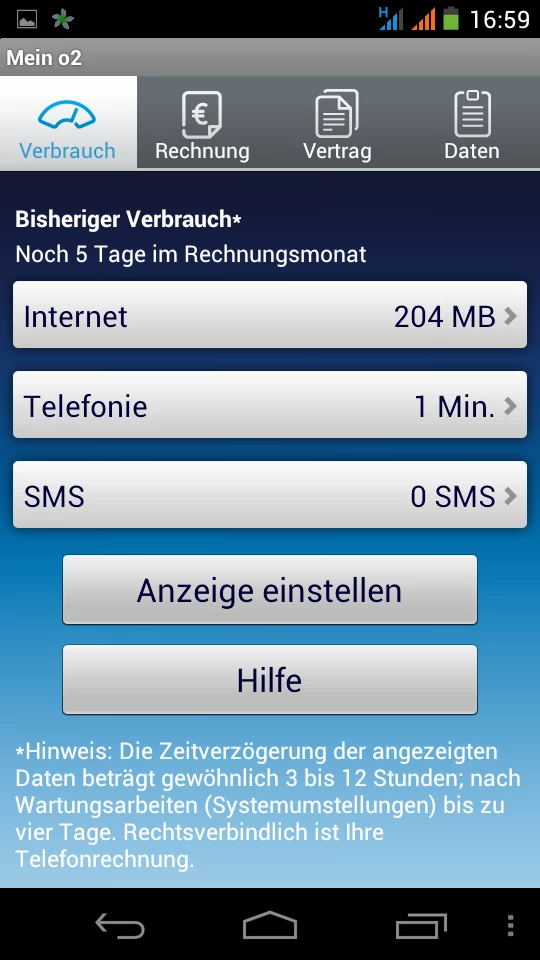The width and height of the screenshot is (540, 960).
Task: Tap the Anzeige einstellen button
Action: pyautogui.click(x=270, y=590)
